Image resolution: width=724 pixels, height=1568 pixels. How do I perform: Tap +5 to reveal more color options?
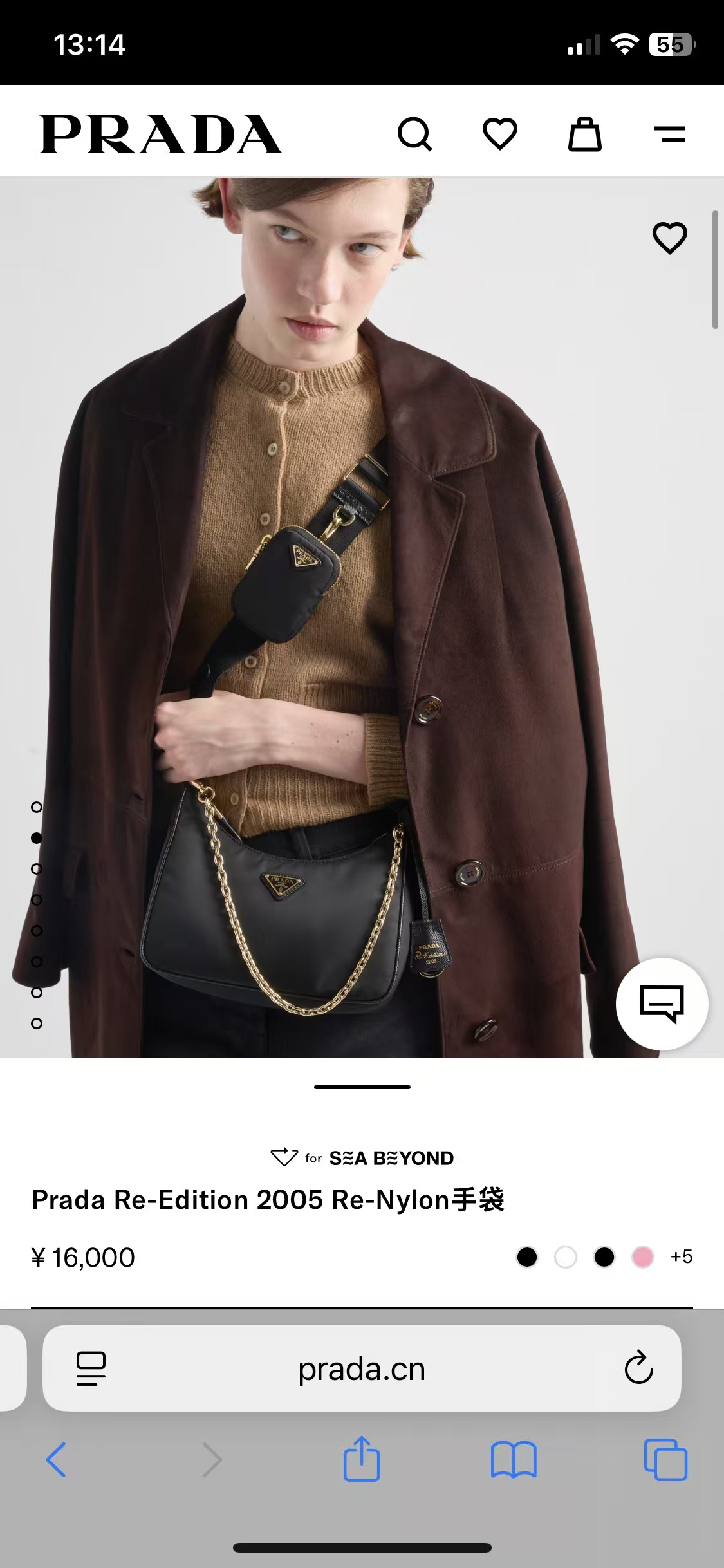[x=682, y=1257]
